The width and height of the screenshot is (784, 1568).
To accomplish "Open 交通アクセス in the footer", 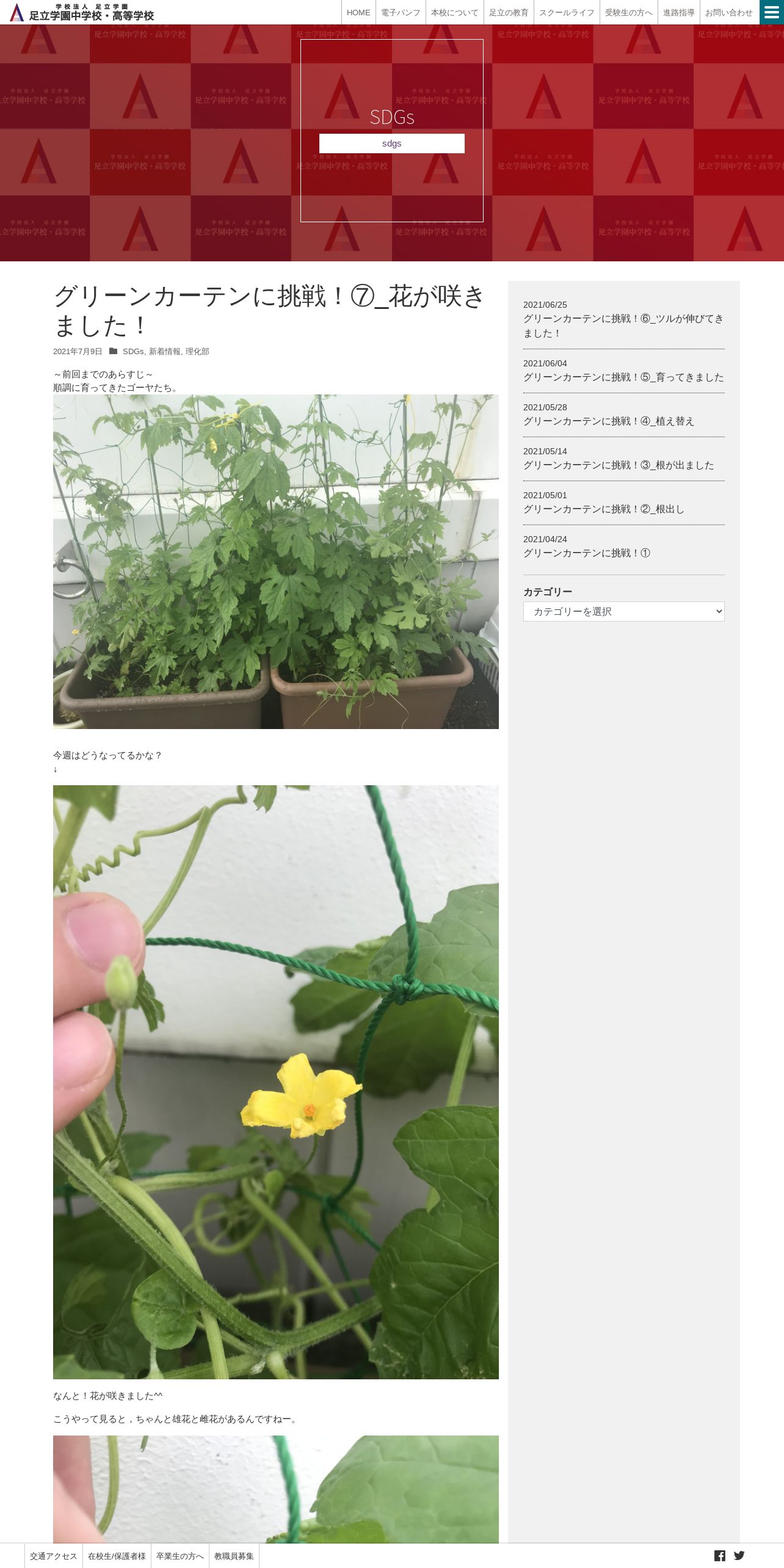I will 54,1556.
